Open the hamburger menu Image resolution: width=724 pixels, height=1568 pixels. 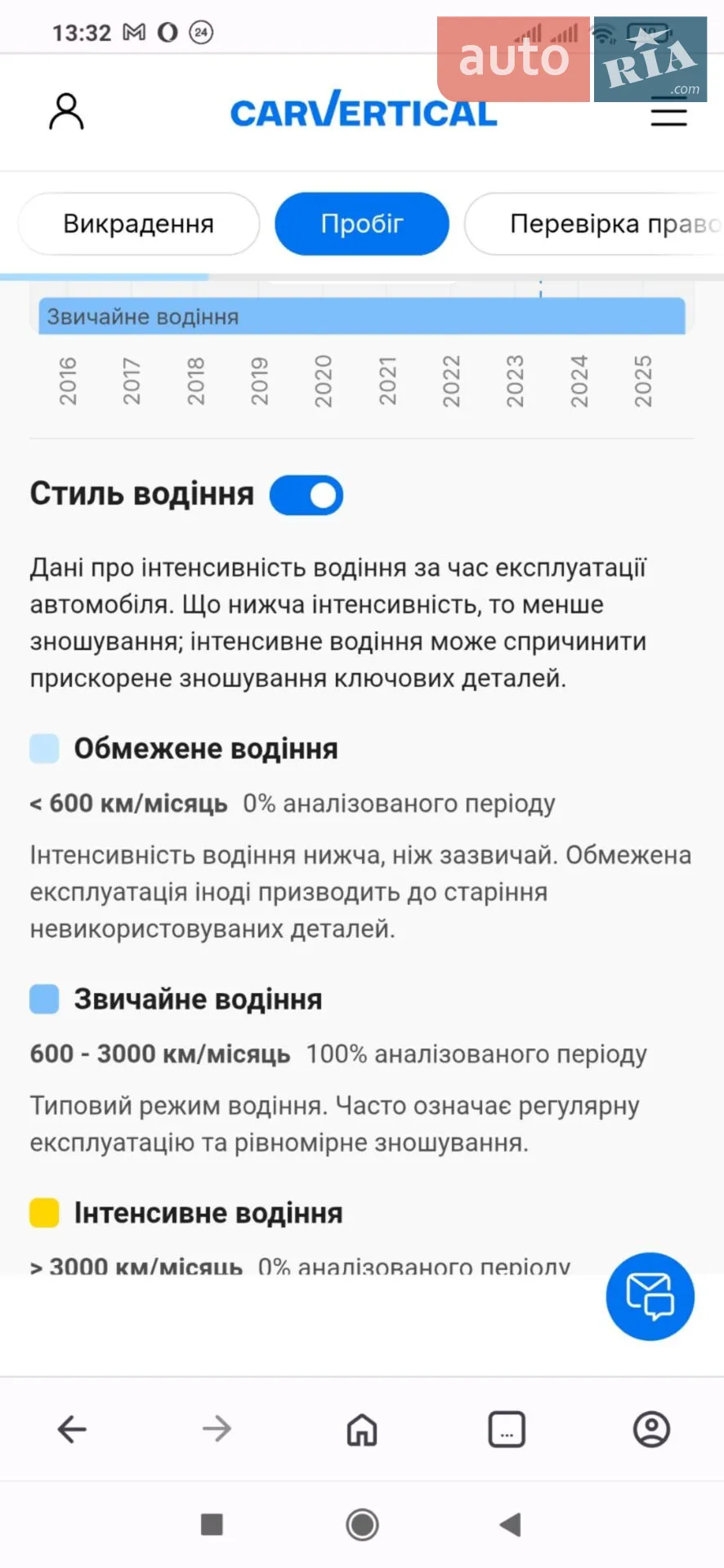[668, 113]
